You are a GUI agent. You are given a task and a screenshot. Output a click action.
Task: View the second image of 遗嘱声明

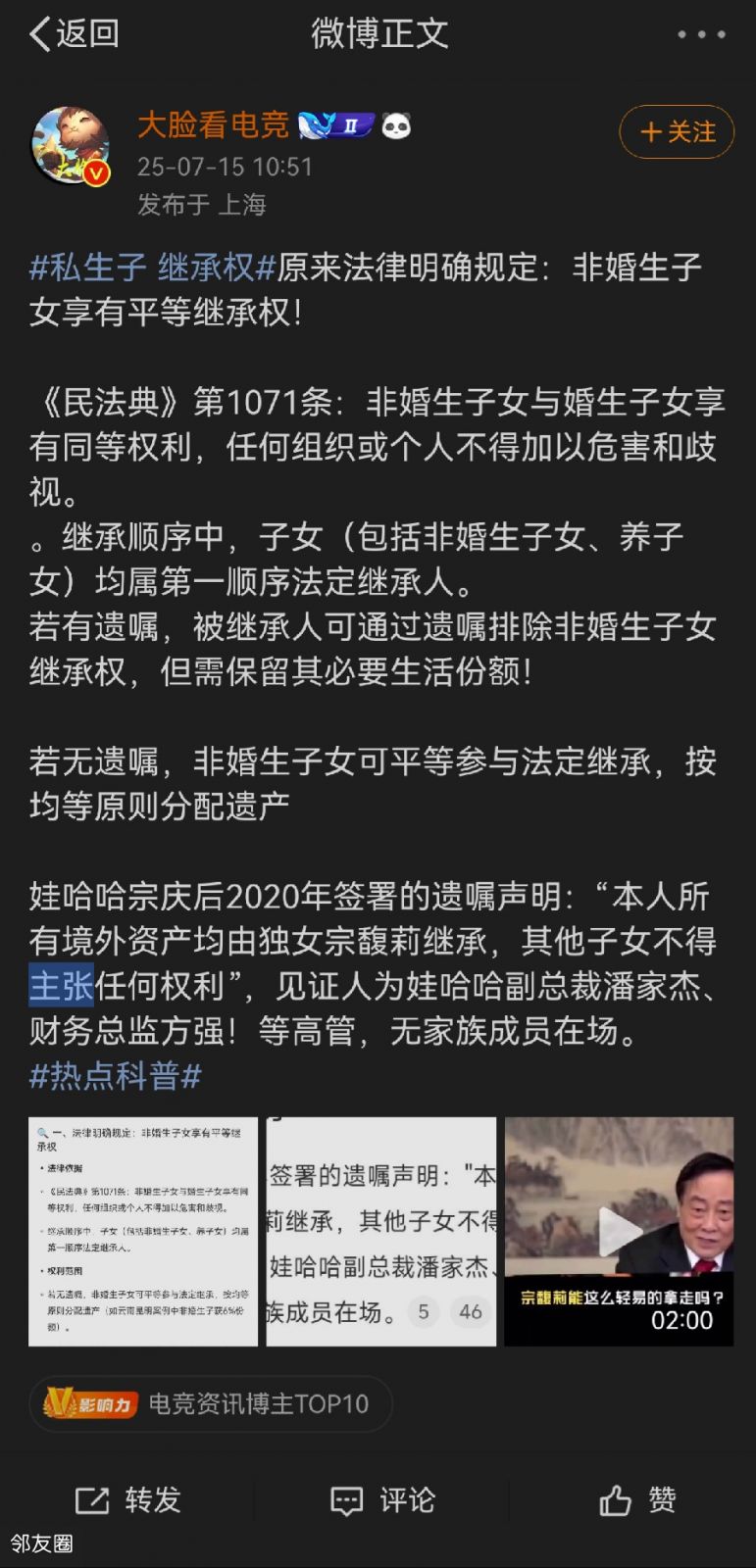[x=381, y=1231]
